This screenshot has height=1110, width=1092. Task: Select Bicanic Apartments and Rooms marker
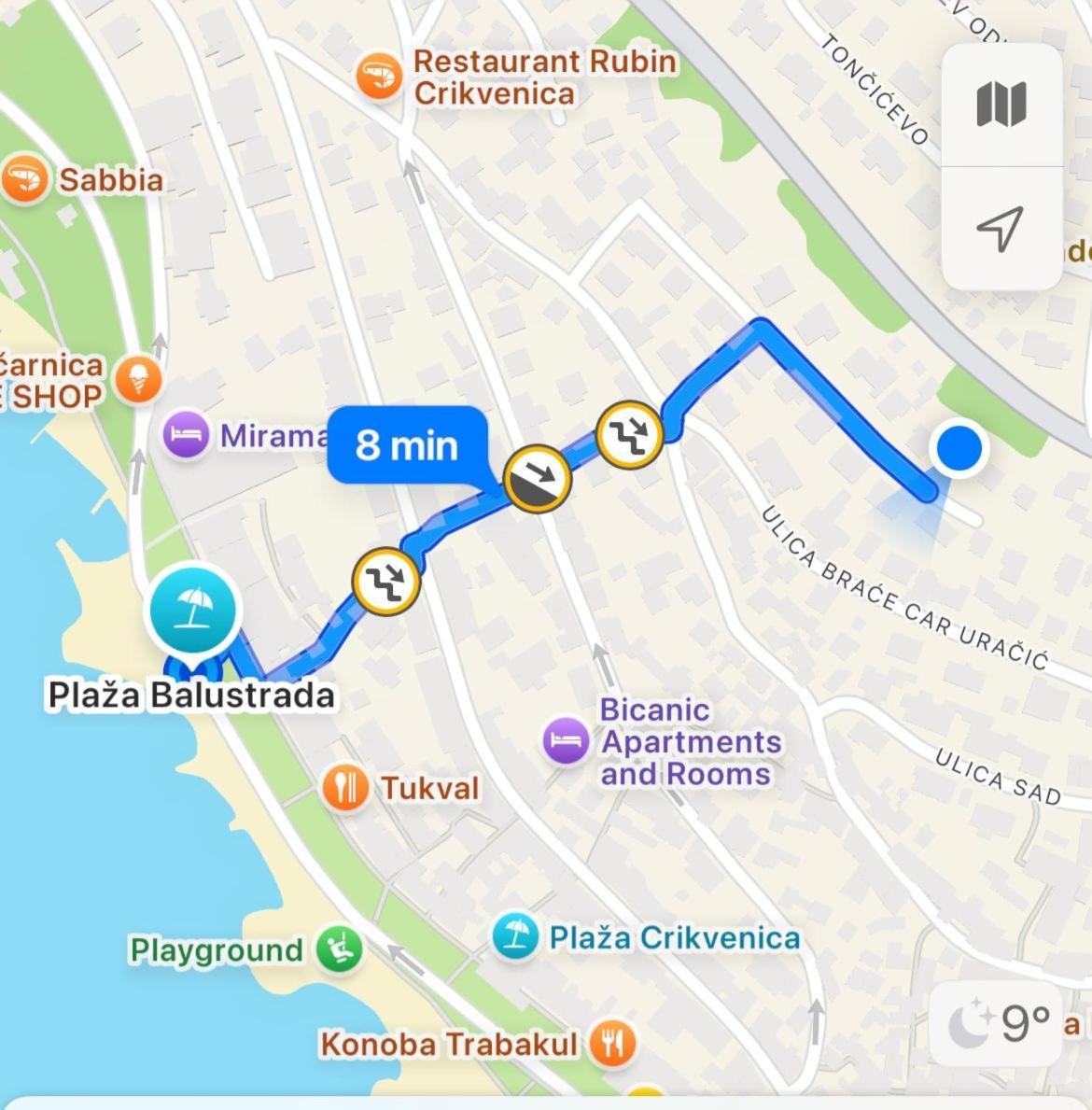click(566, 742)
